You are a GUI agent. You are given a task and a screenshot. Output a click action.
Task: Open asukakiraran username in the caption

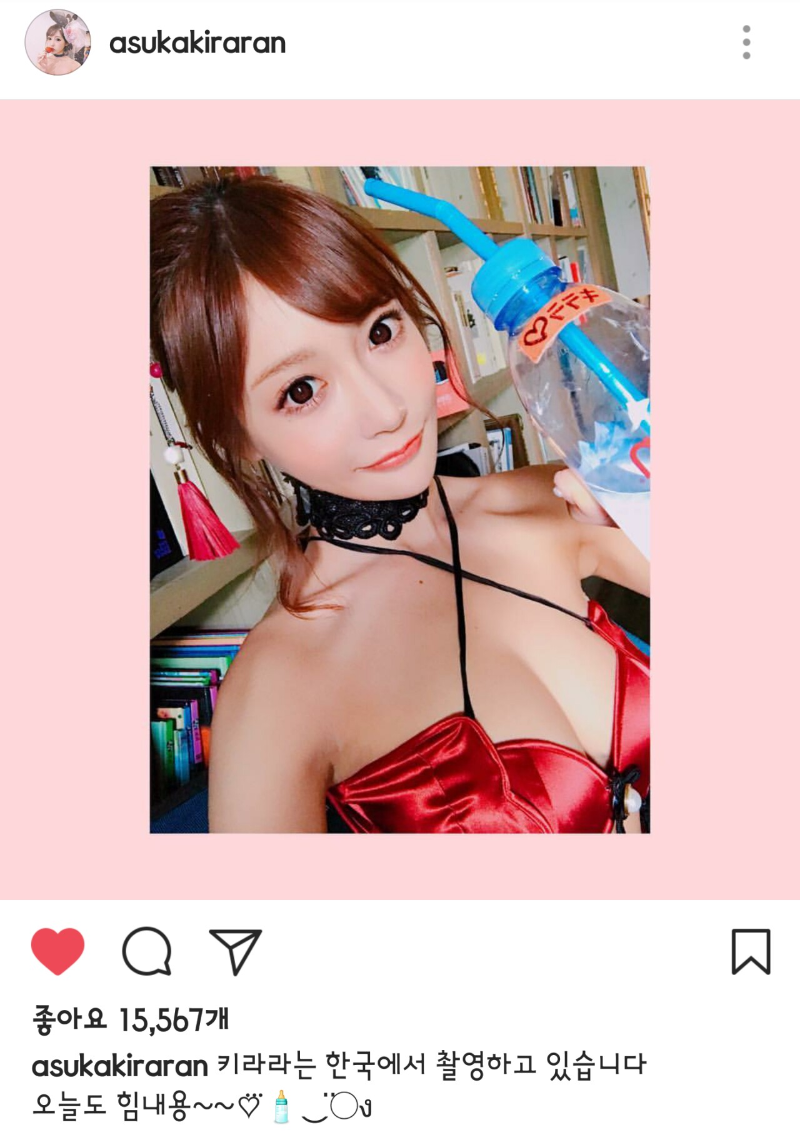(x=120, y=1065)
